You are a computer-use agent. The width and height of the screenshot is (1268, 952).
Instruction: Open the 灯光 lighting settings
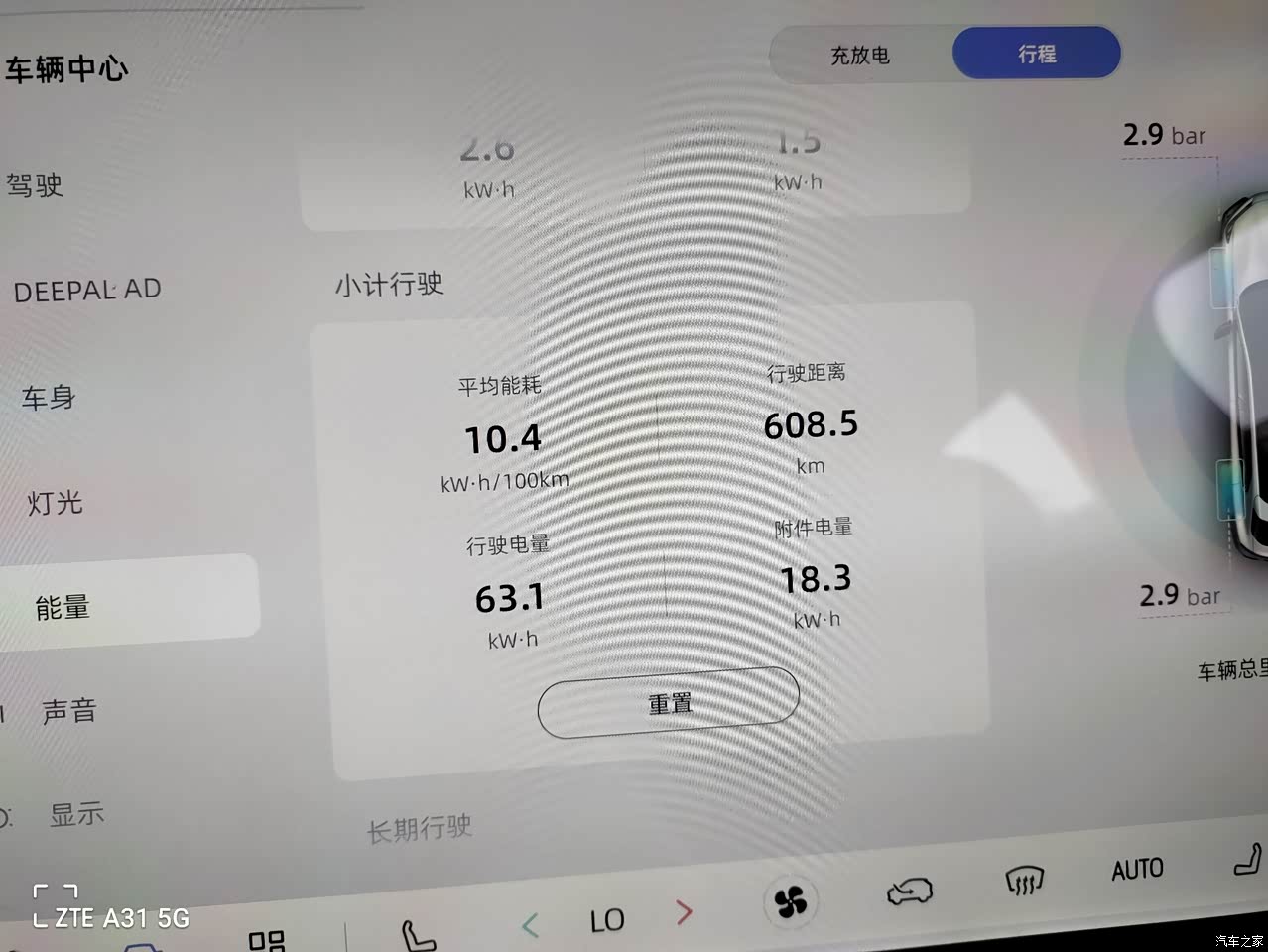tap(56, 503)
